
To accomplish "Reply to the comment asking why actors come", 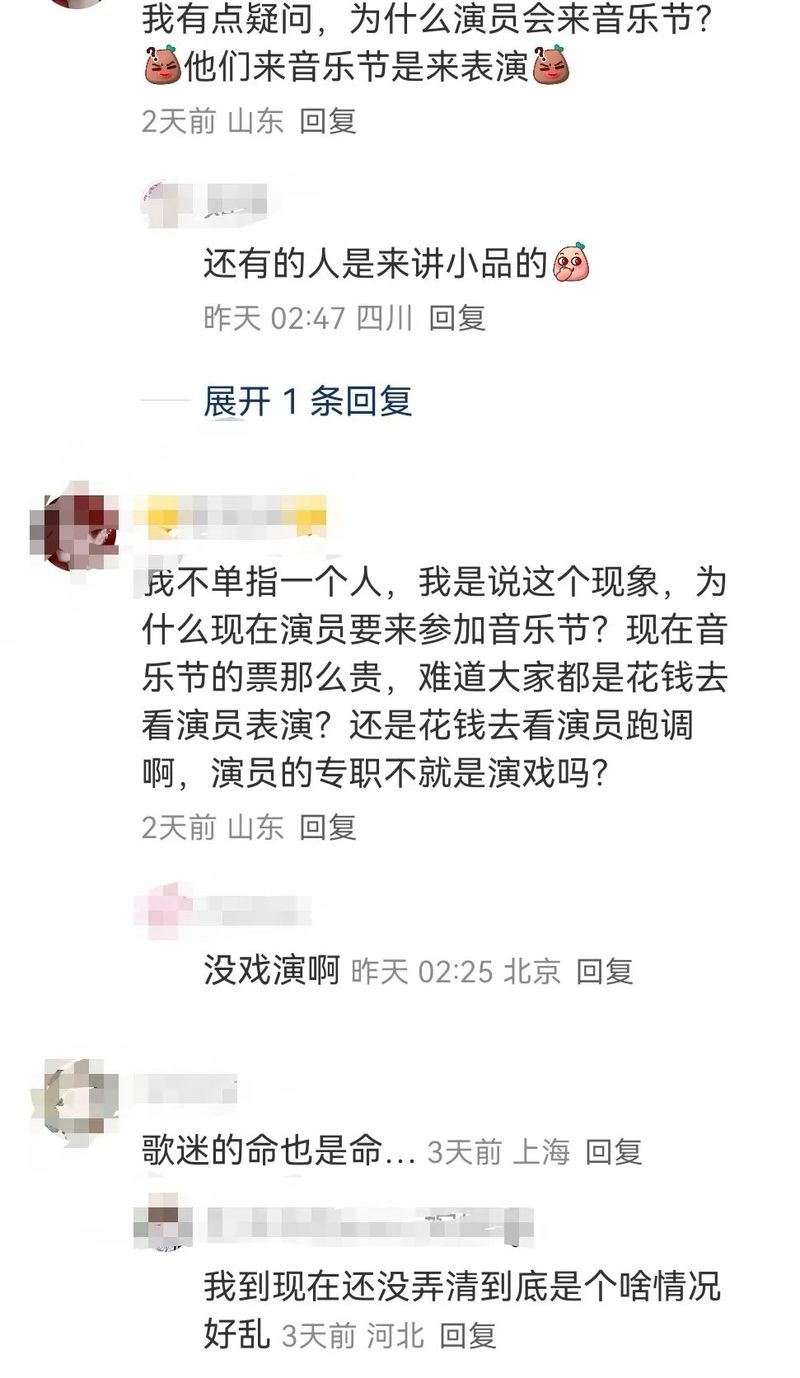I will point(328,122).
